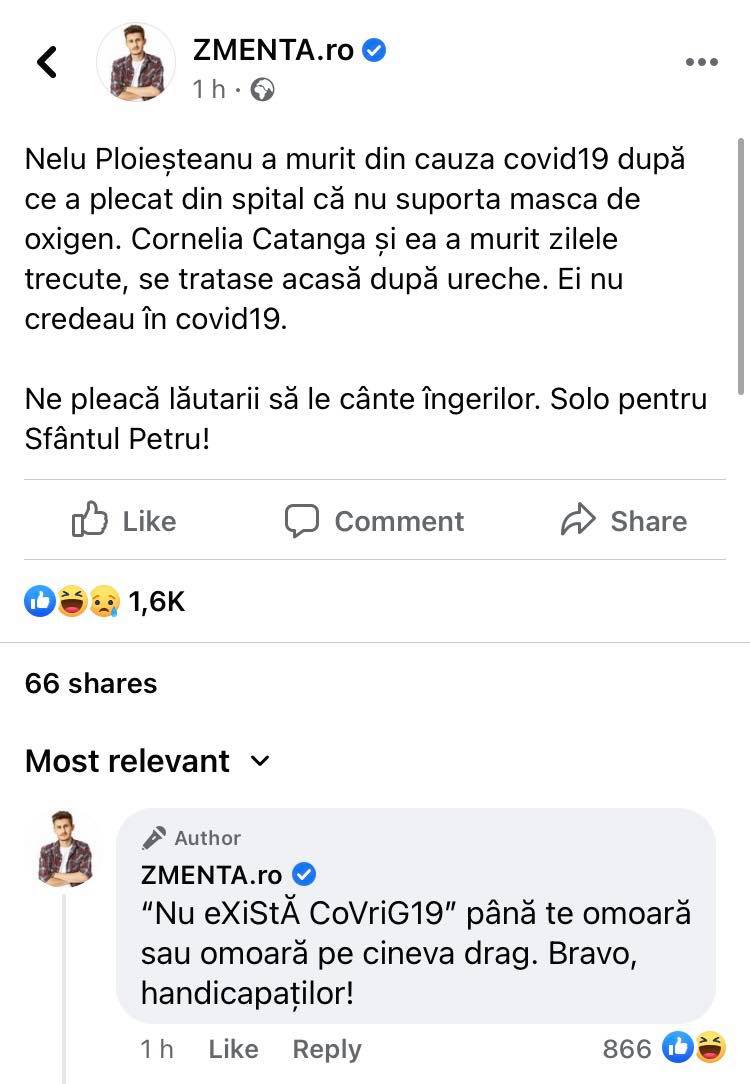Open the post's three-dot options menu

click(702, 62)
